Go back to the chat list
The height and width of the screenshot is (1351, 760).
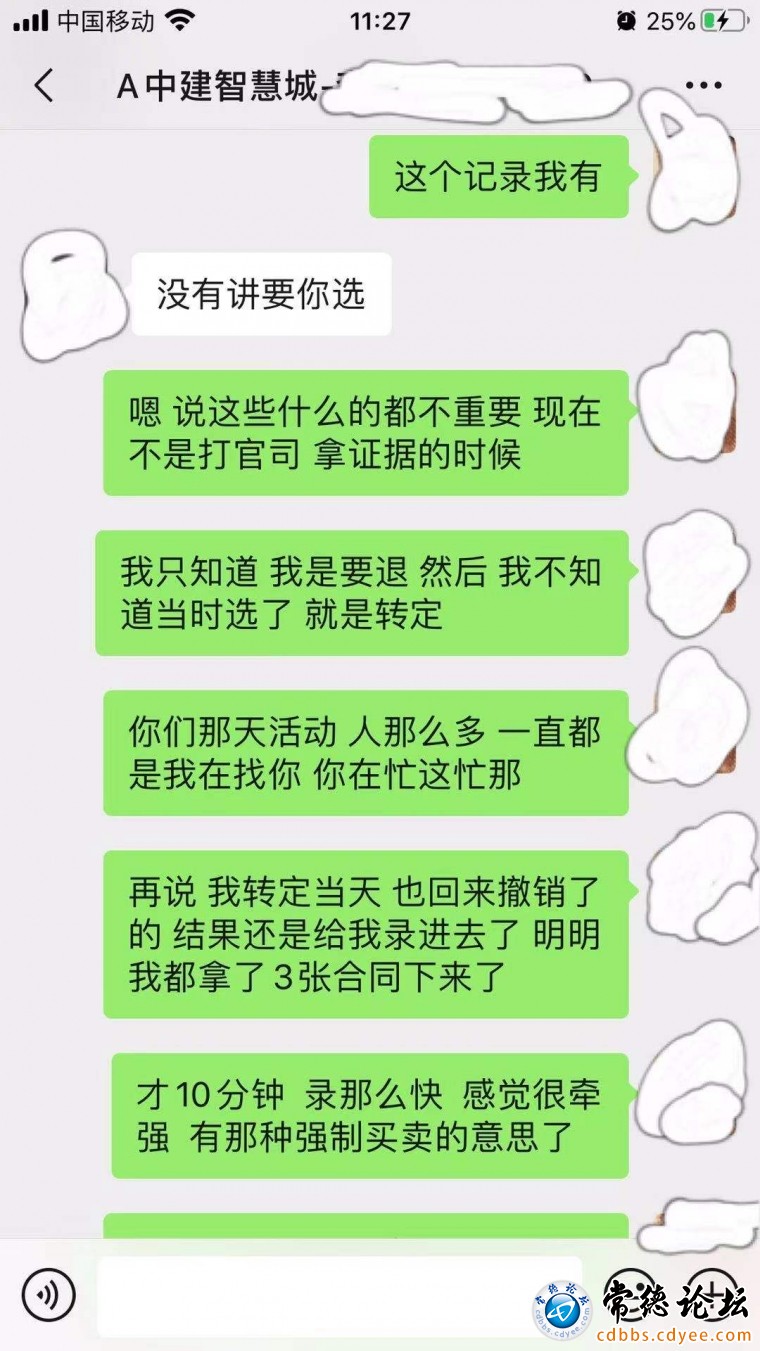(44, 86)
